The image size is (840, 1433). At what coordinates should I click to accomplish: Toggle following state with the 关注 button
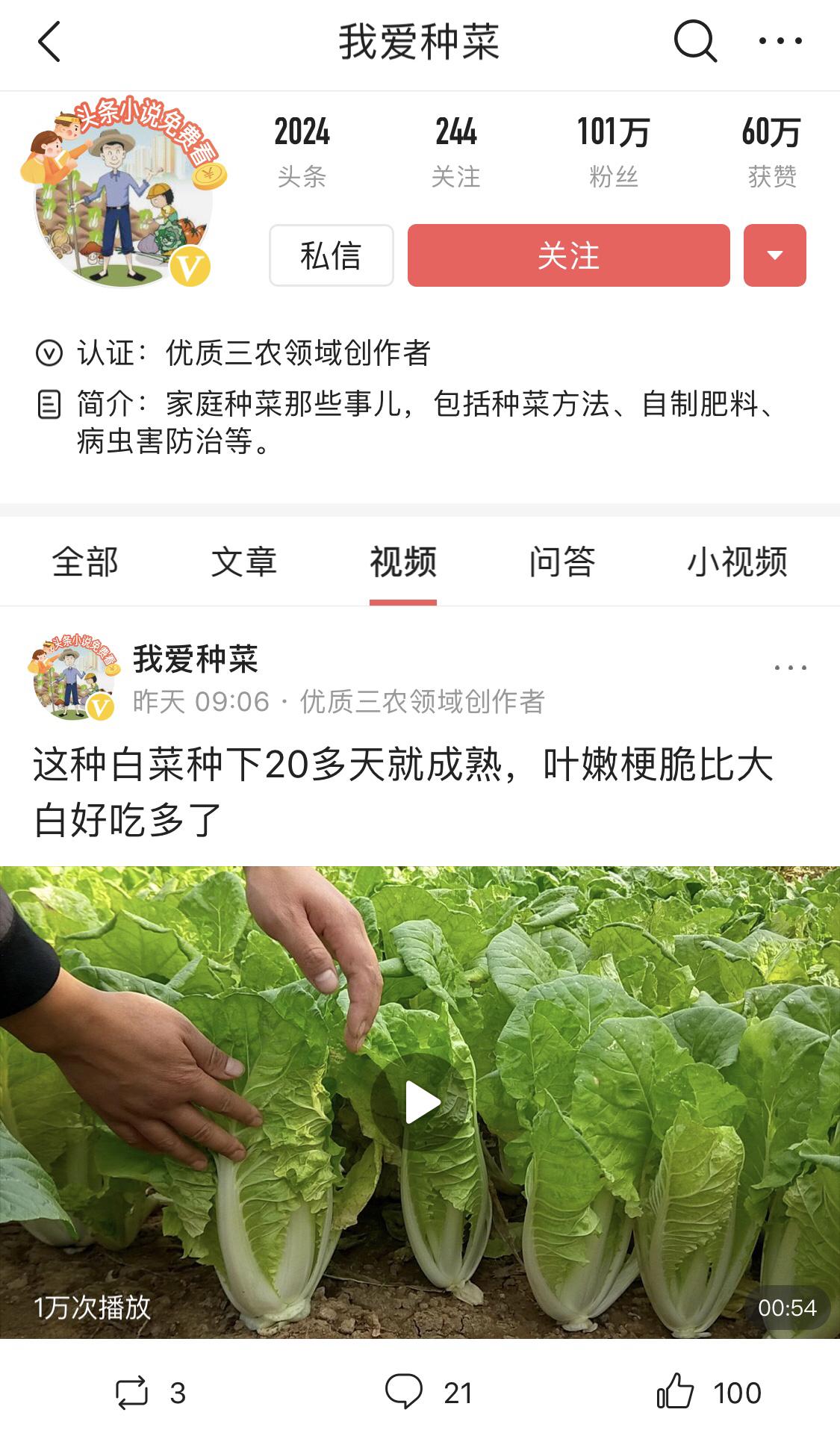tap(567, 256)
